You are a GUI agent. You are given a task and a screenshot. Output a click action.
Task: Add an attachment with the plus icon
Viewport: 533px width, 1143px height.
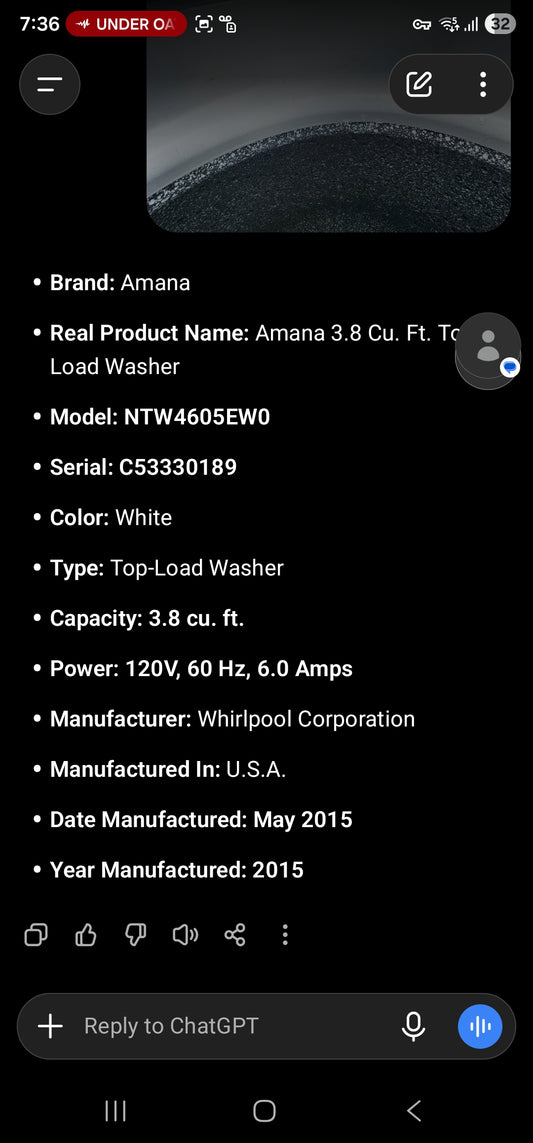(50, 1026)
